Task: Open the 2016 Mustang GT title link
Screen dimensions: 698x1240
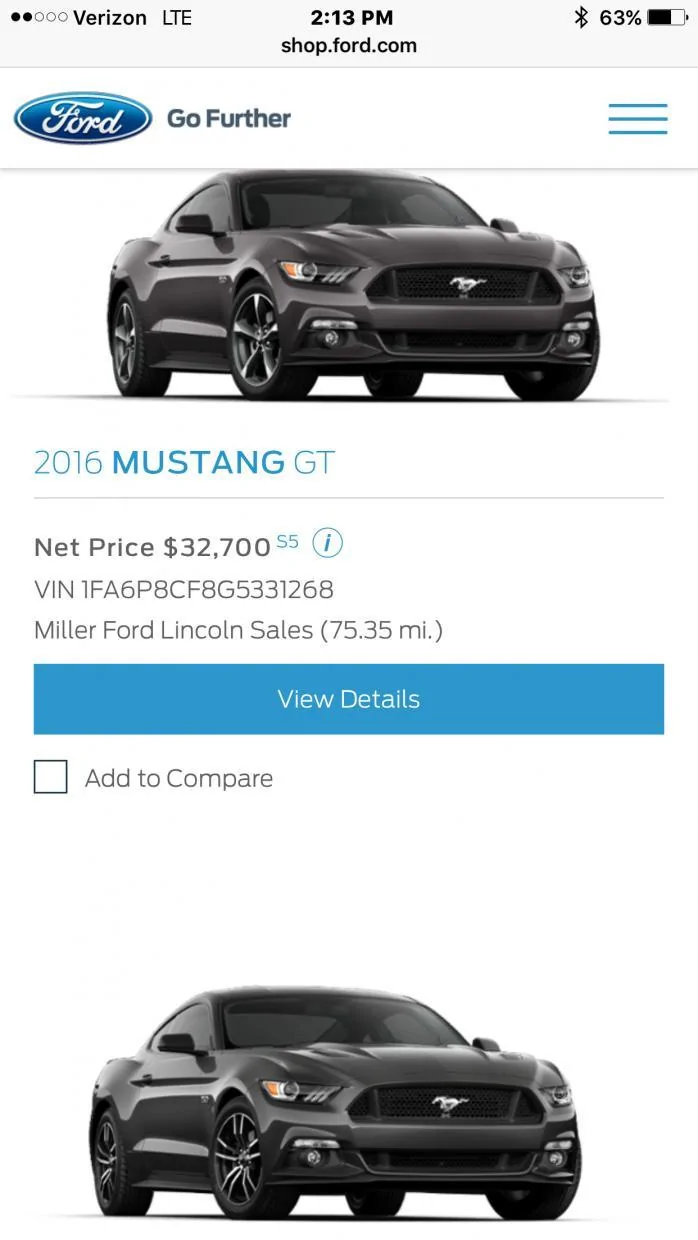Action: (x=184, y=462)
